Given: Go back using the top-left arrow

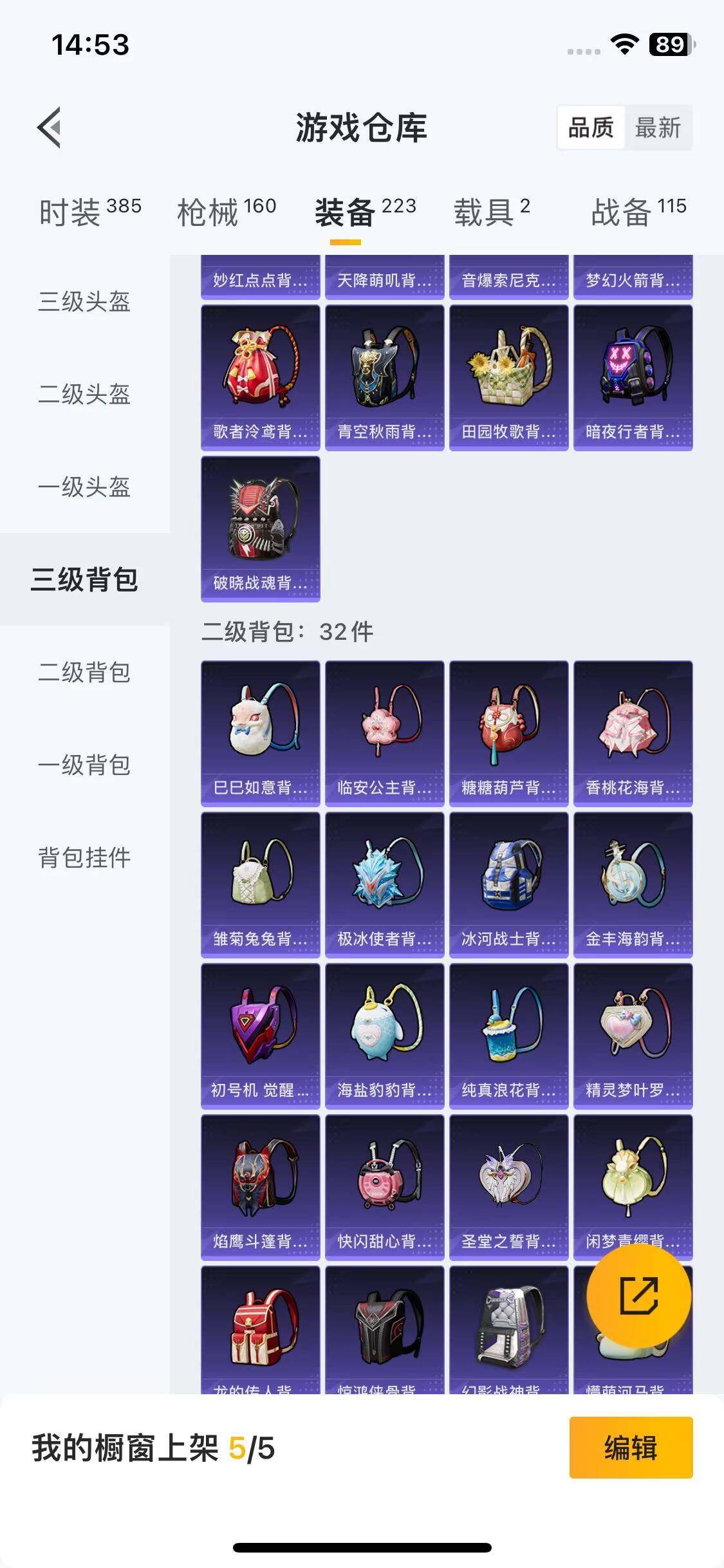Looking at the screenshot, I should tap(49, 127).
